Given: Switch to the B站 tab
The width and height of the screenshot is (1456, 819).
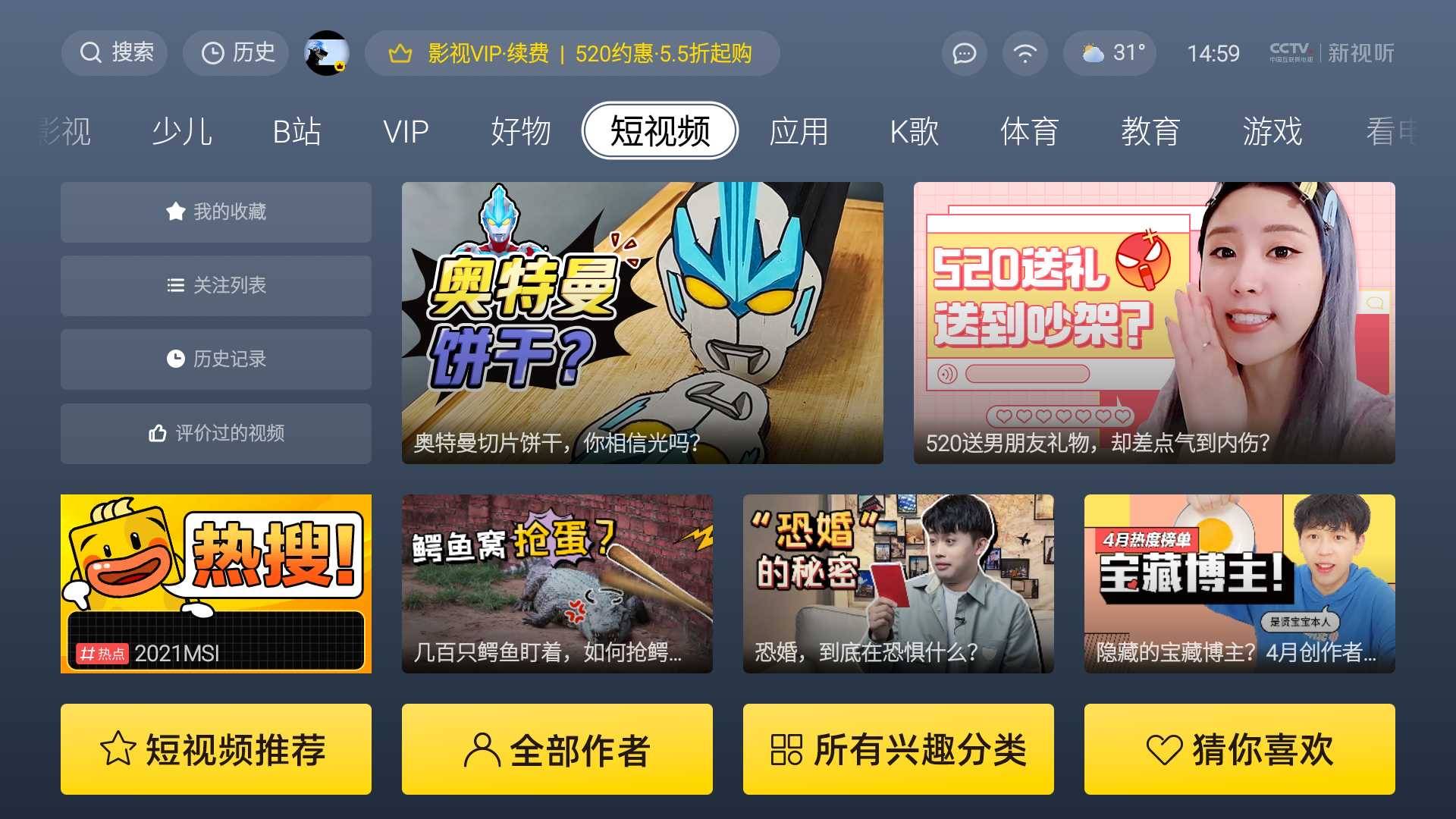Looking at the screenshot, I should [x=297, y=131].
